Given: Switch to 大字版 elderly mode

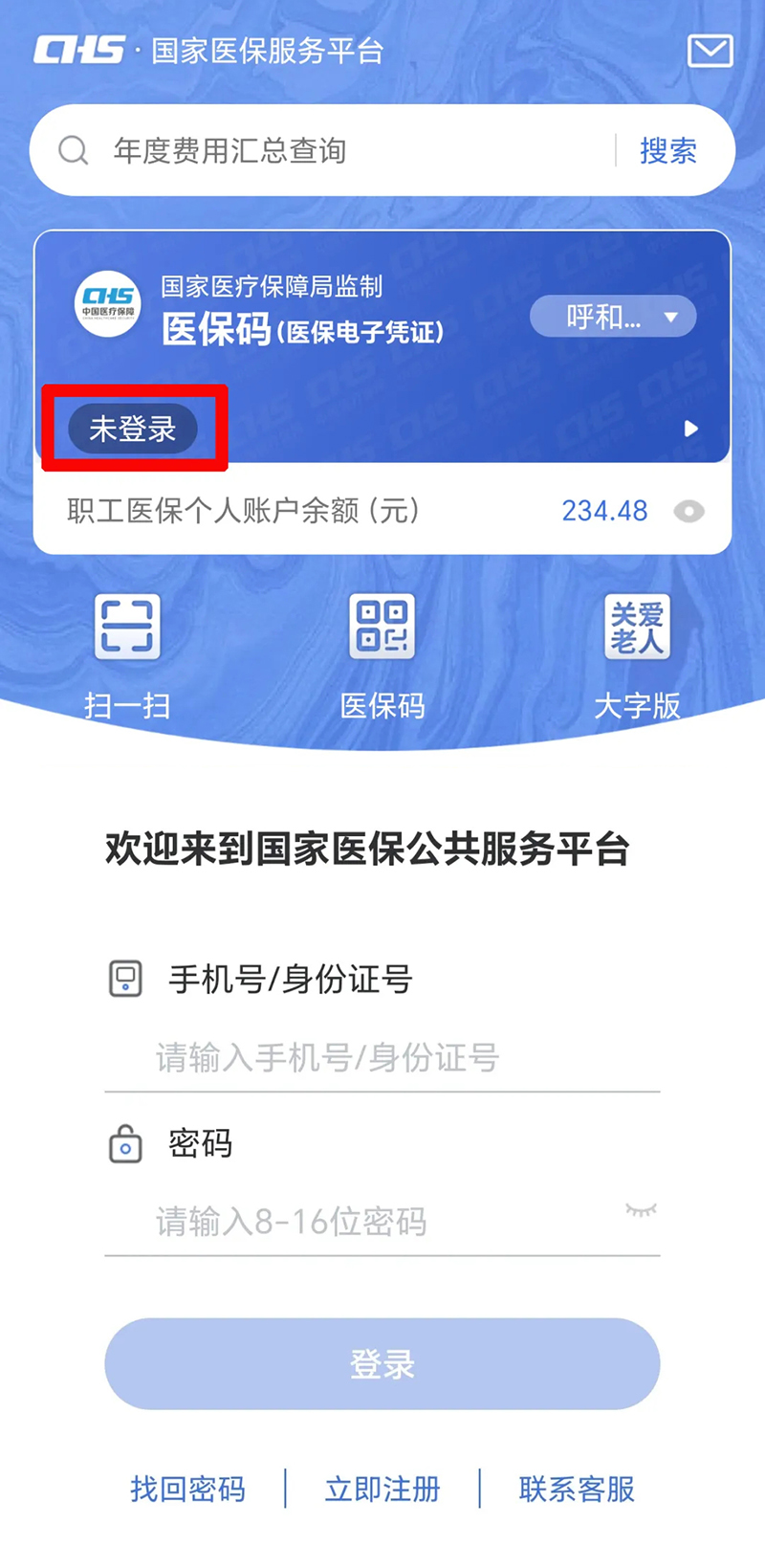Looking at the screenshot, I should click(x=637, y=651).
